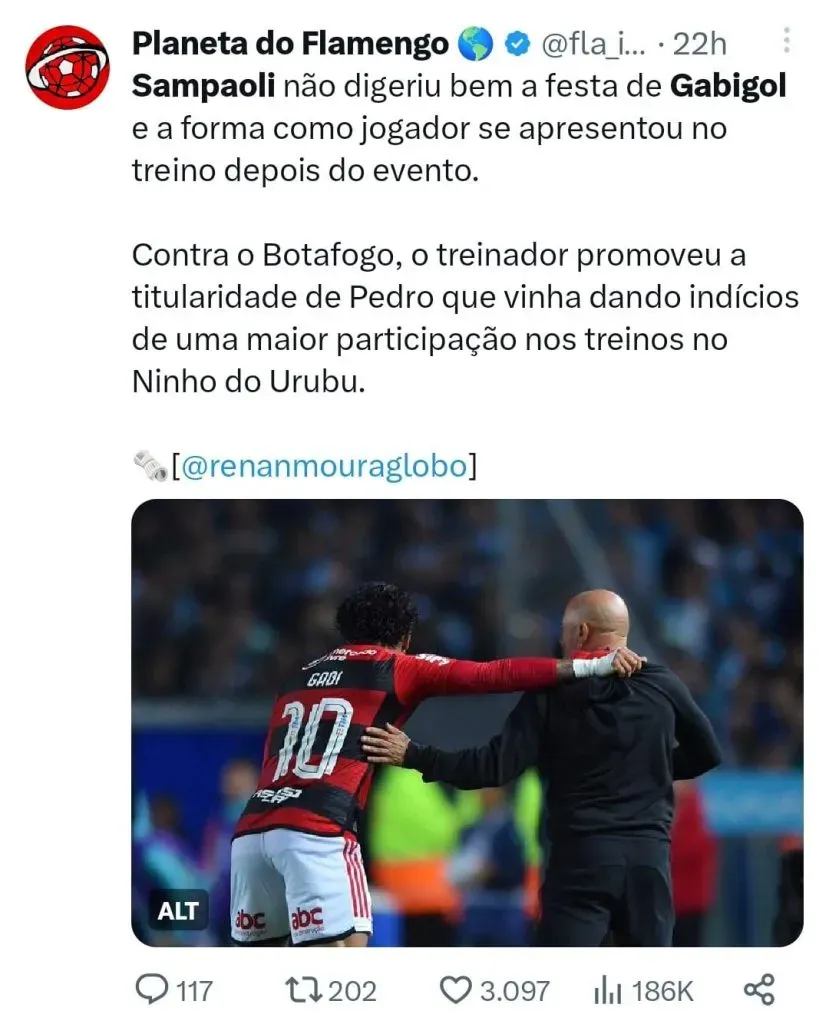View the tweet photo full screen
This screenshot has height=1024, width=829.
[467, 722]
